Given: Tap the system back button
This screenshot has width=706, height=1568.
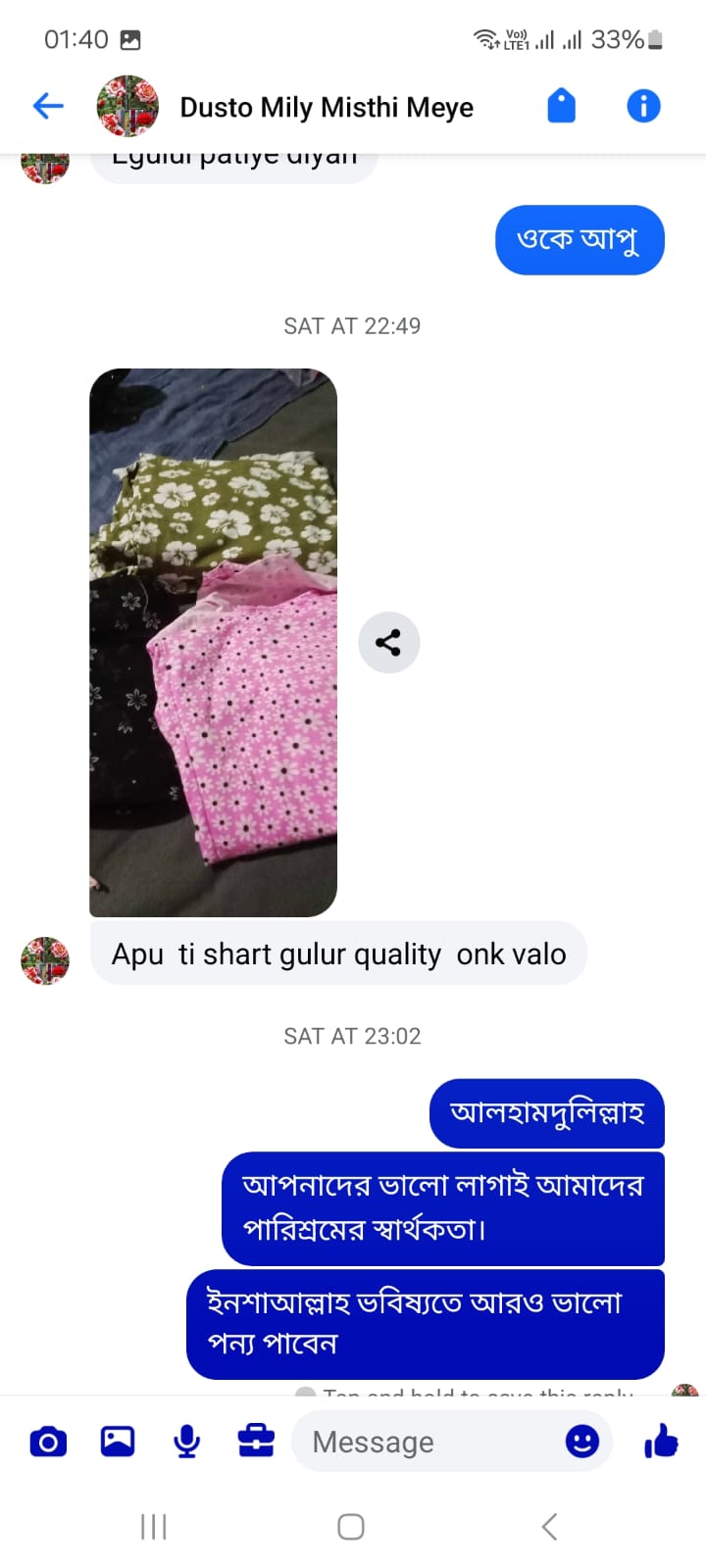Looking at the screenshot, I should click(x=549, y=1526).
